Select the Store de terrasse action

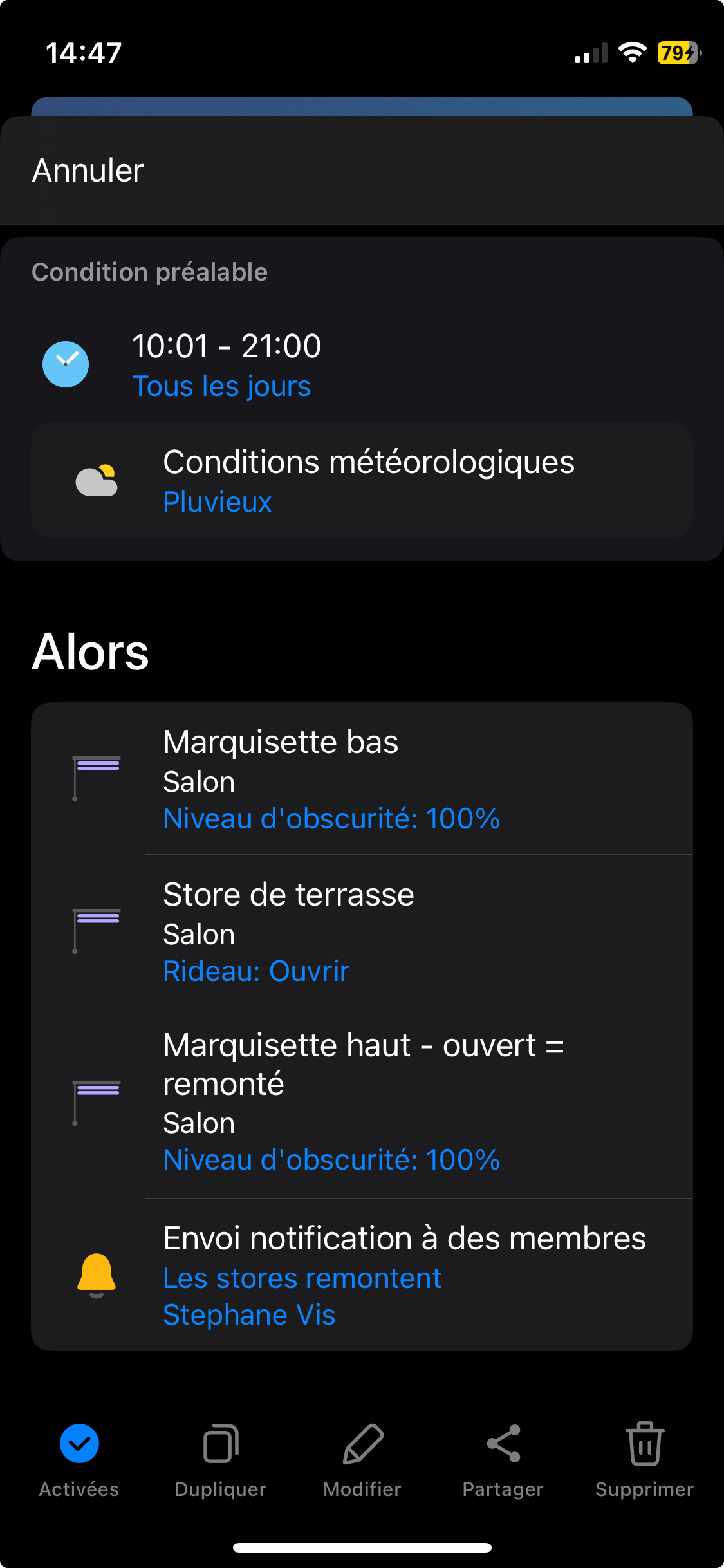(362, 931)
